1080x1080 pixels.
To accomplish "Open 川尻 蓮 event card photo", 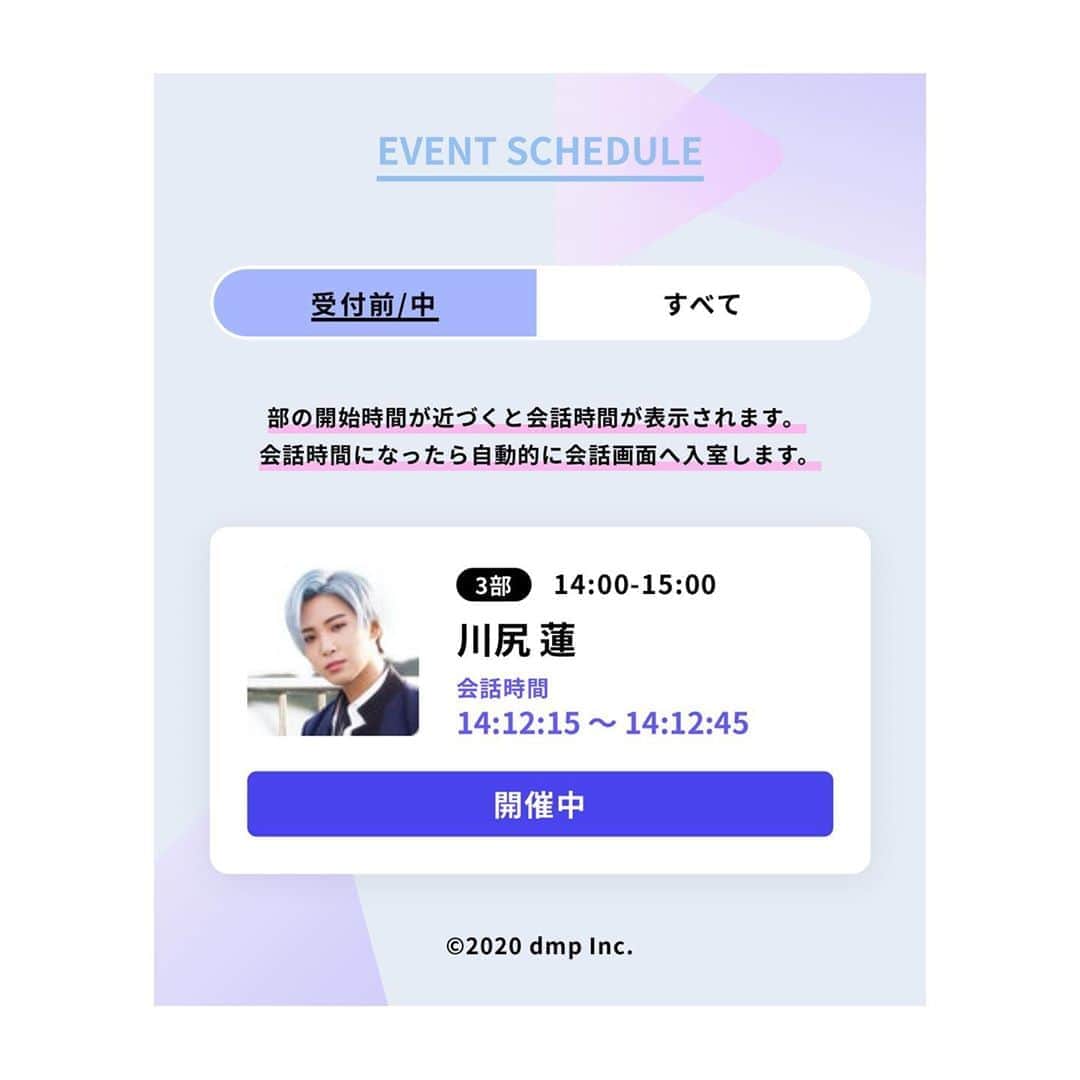I will [332, 652].
